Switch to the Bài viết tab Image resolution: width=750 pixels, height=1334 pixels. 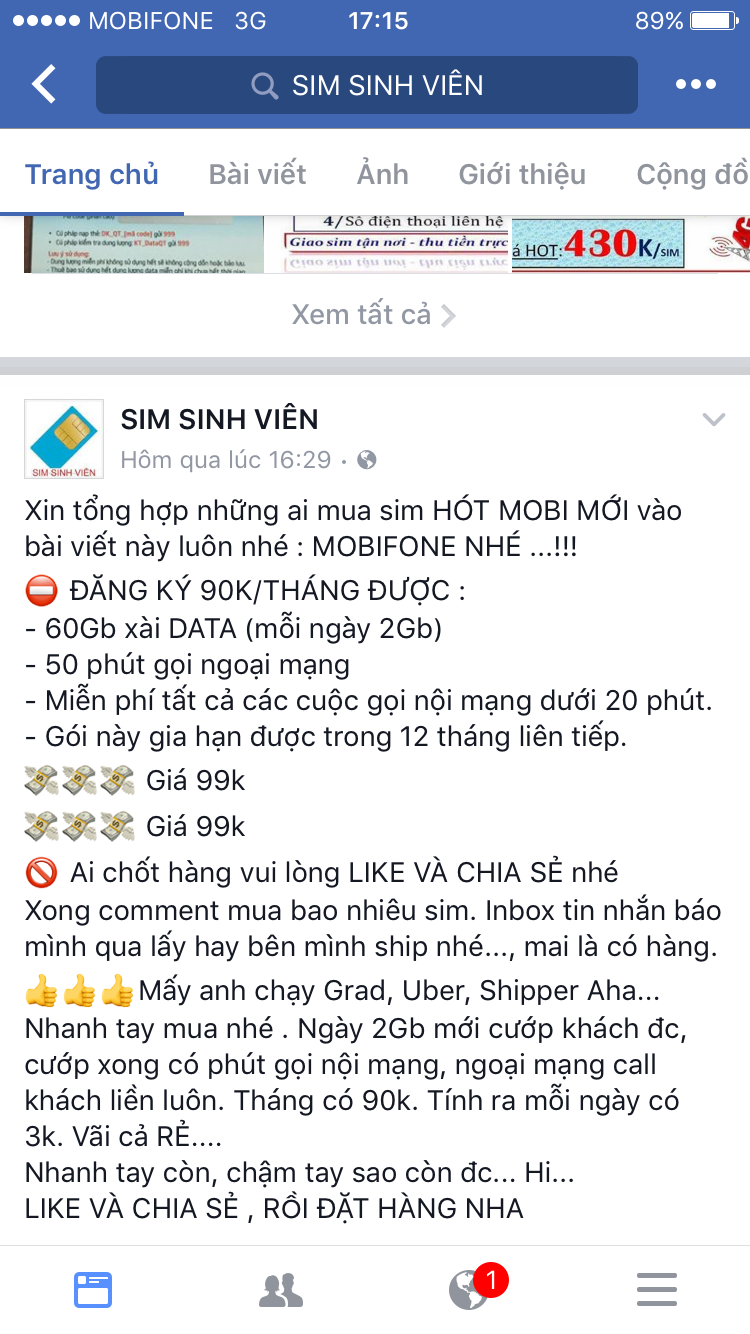click(x=257, y=174)
